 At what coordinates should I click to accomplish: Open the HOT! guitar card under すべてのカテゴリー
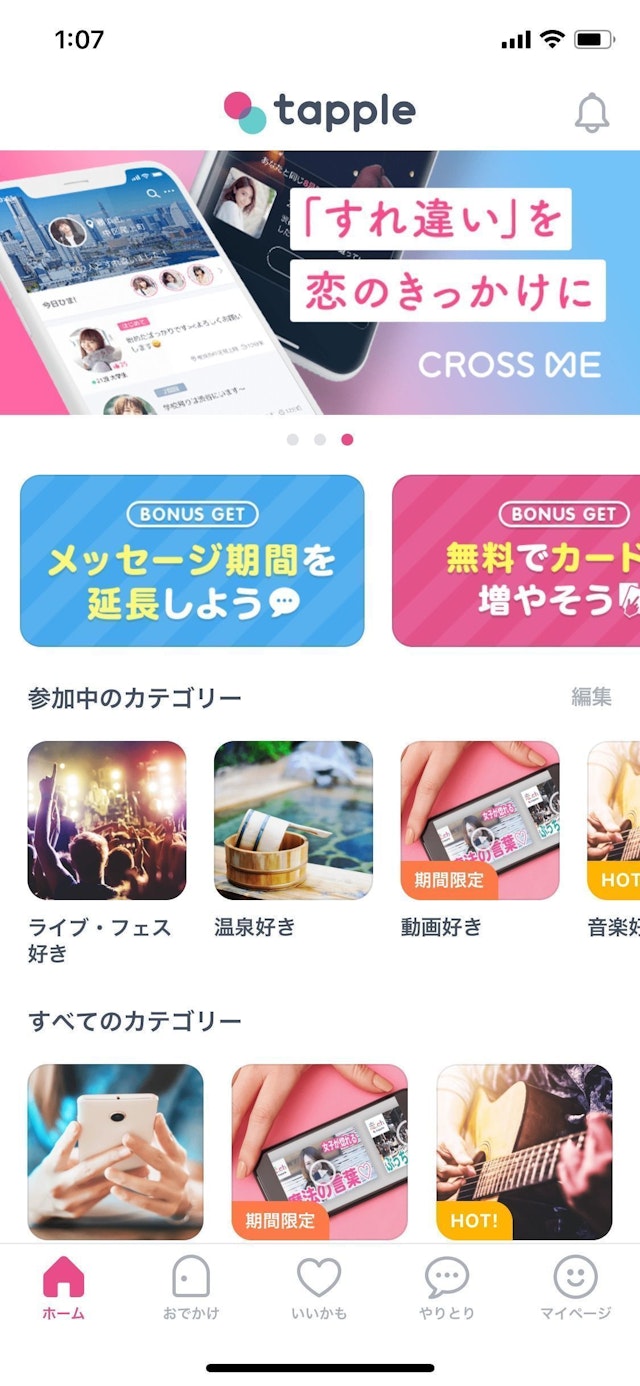(524, 1150)
